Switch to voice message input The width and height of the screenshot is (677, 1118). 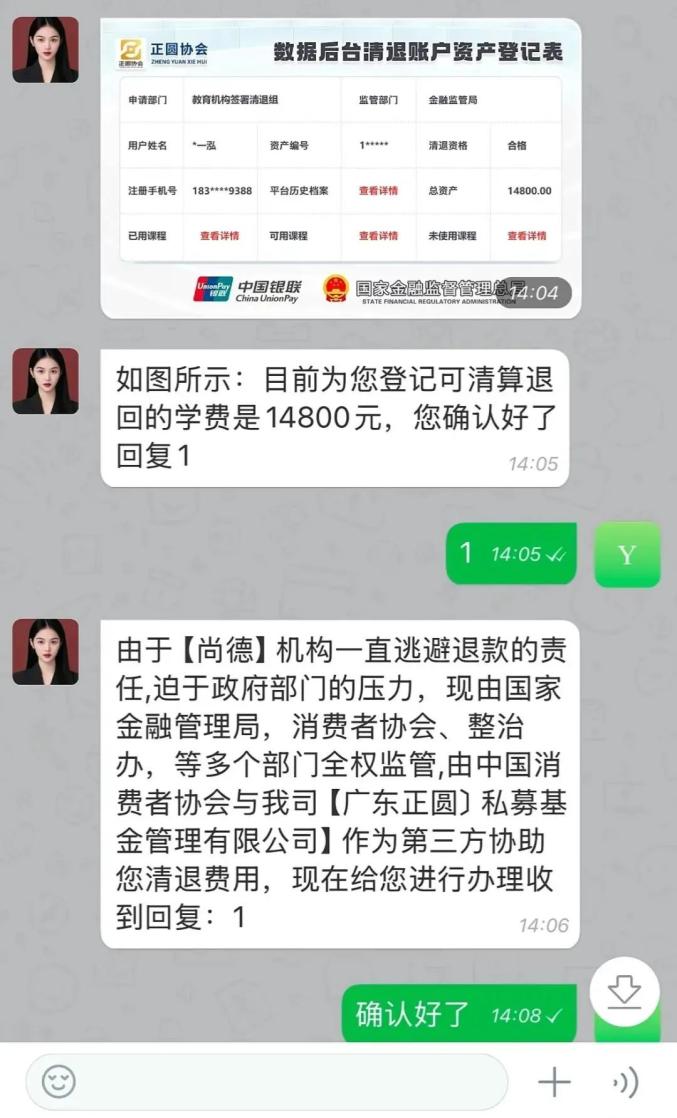[626, 1081]
